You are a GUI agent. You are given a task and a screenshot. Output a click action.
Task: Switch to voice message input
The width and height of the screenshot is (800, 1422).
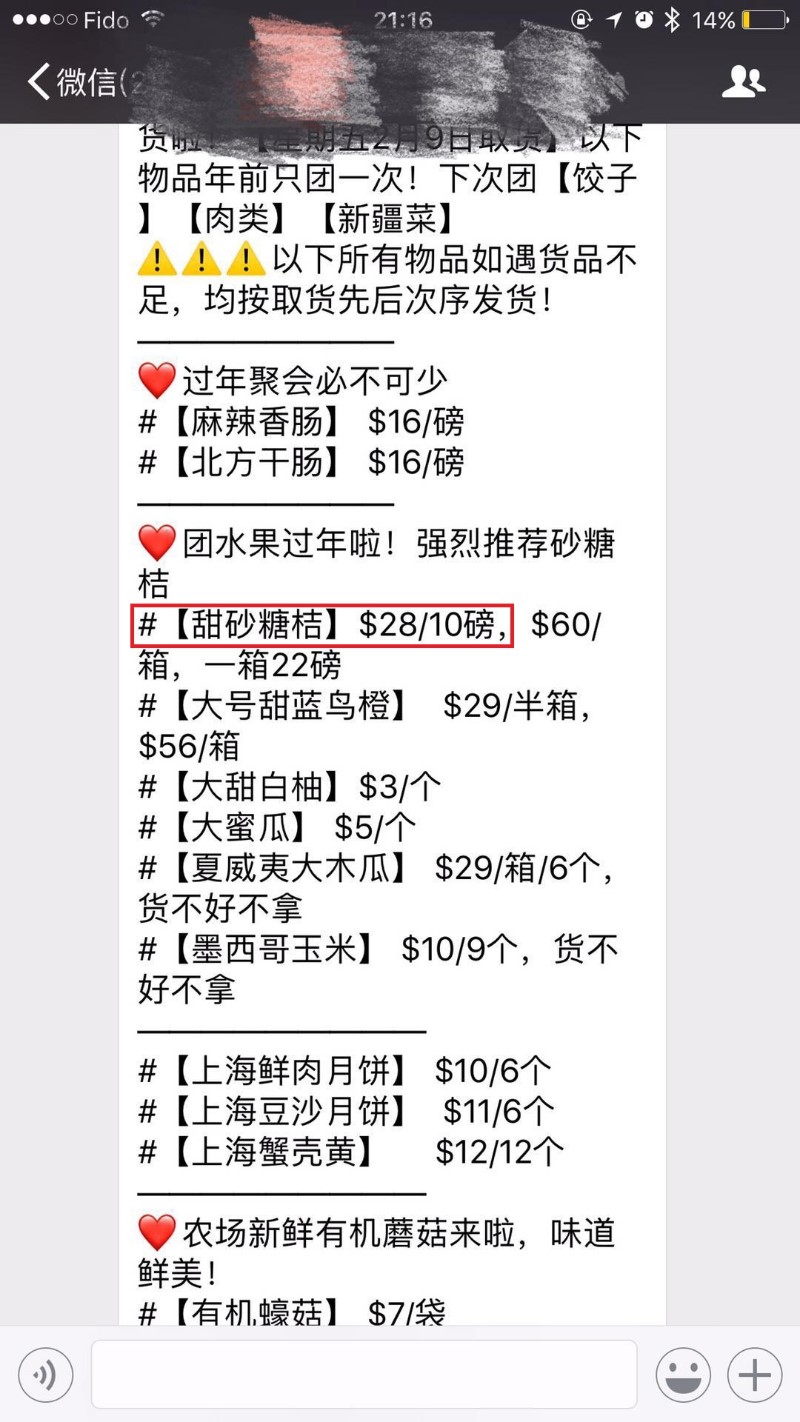(x=46, y=1375)
